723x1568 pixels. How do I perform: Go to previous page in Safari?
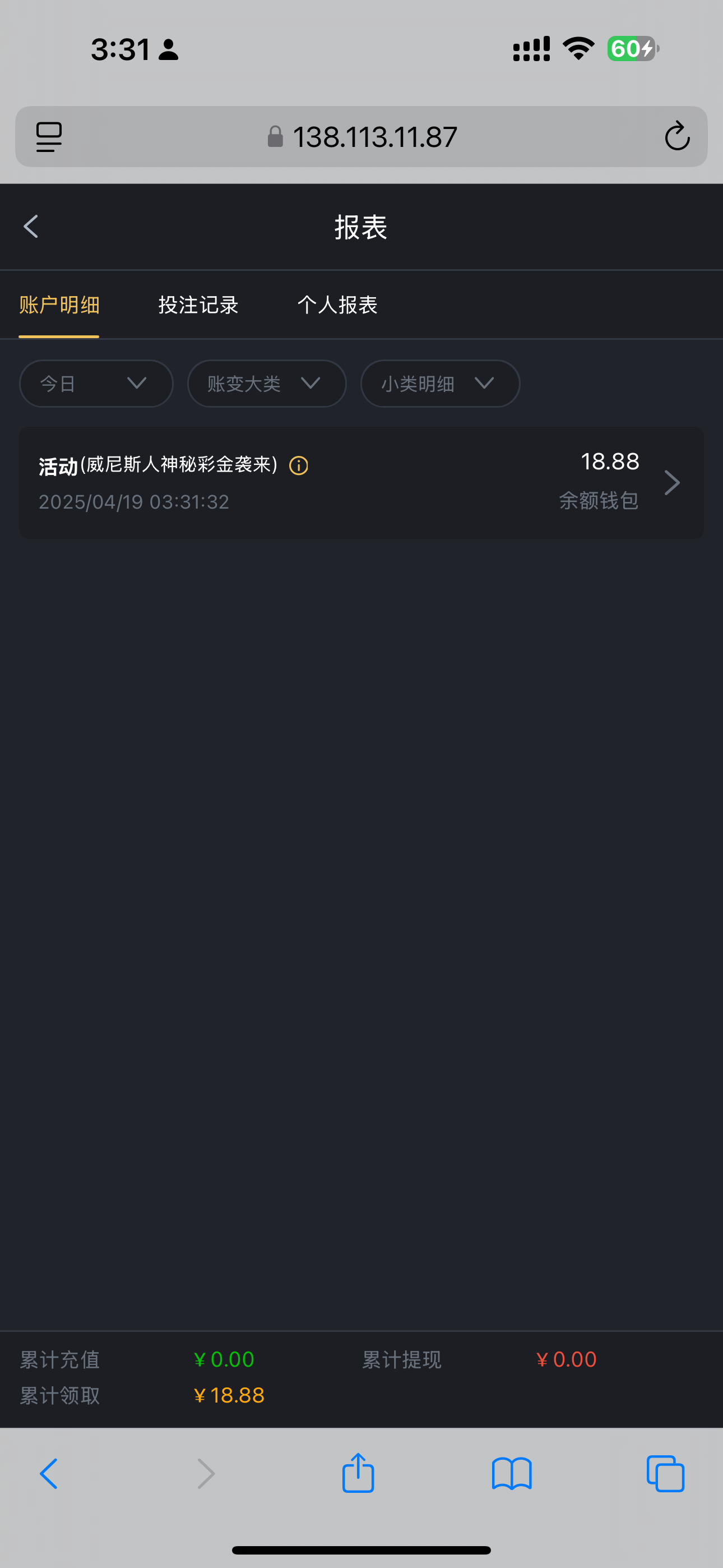pyautogui.click(x=49, y=1474)
